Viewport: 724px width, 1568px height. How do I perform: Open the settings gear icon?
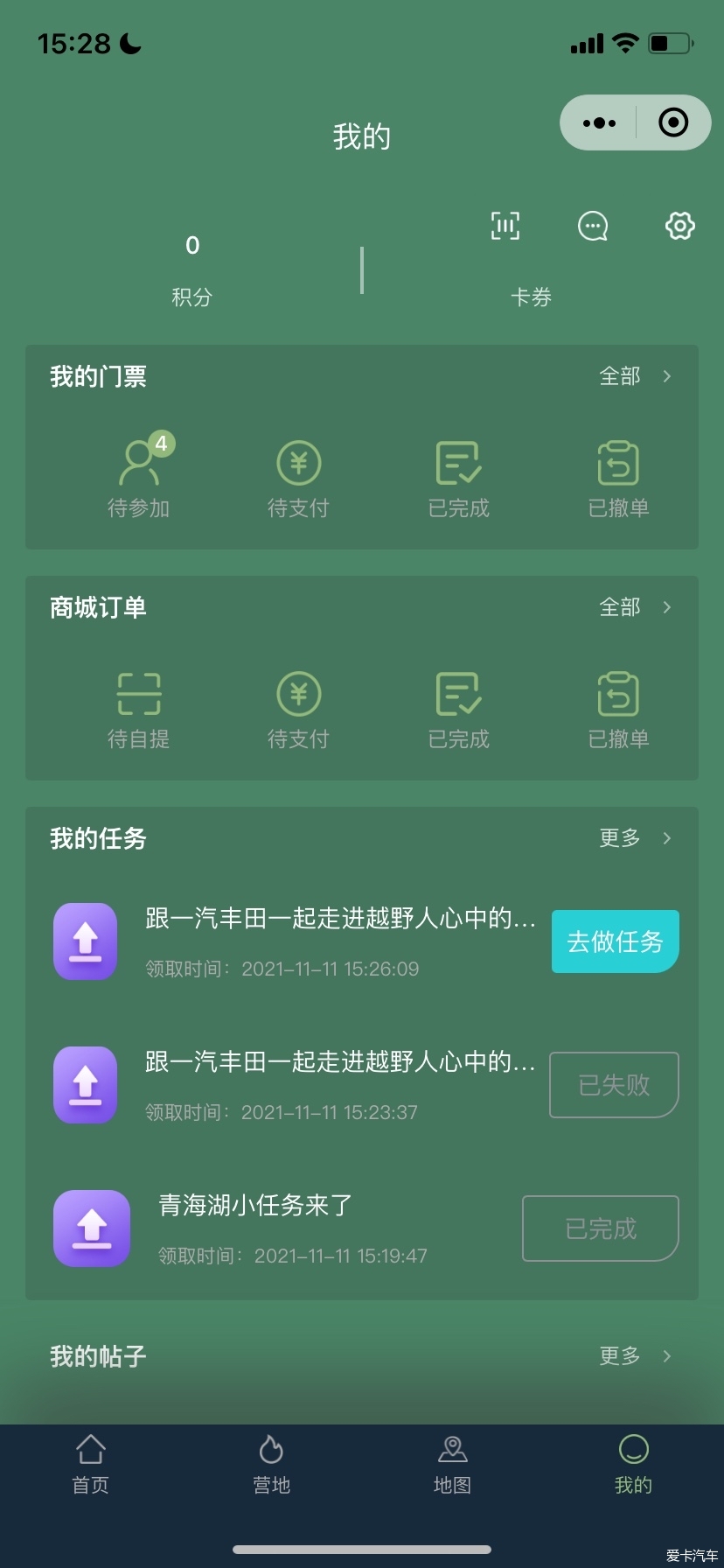[x=679, y=226]
